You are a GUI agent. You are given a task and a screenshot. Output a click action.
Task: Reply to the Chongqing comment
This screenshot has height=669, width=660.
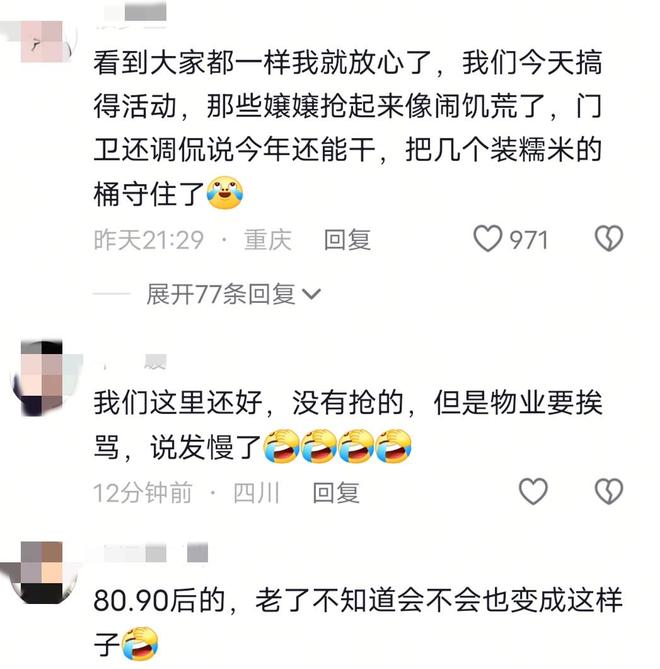coord(347,239)
